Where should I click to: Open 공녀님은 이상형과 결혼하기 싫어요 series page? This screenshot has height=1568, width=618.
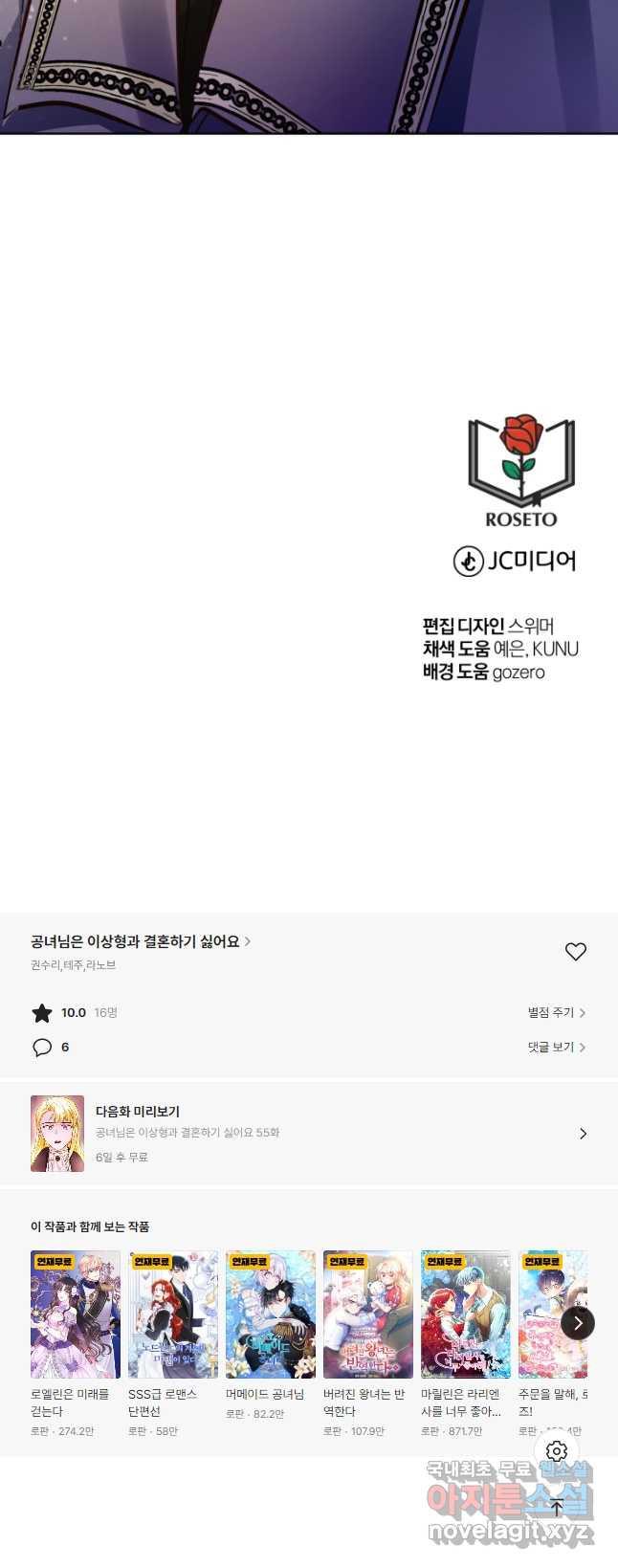click(x=140, y=942)
